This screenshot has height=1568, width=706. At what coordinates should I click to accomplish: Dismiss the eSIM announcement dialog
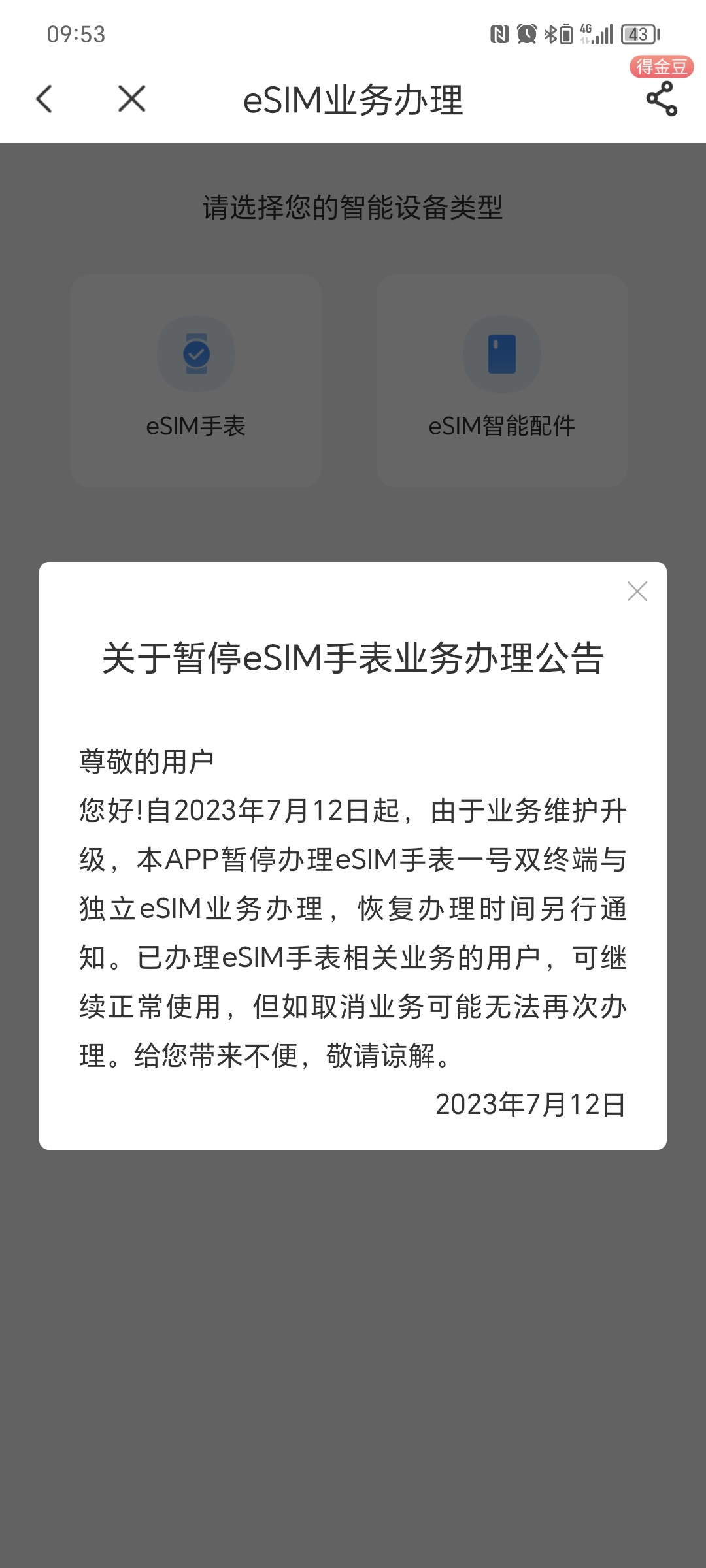tap(636, 591)
